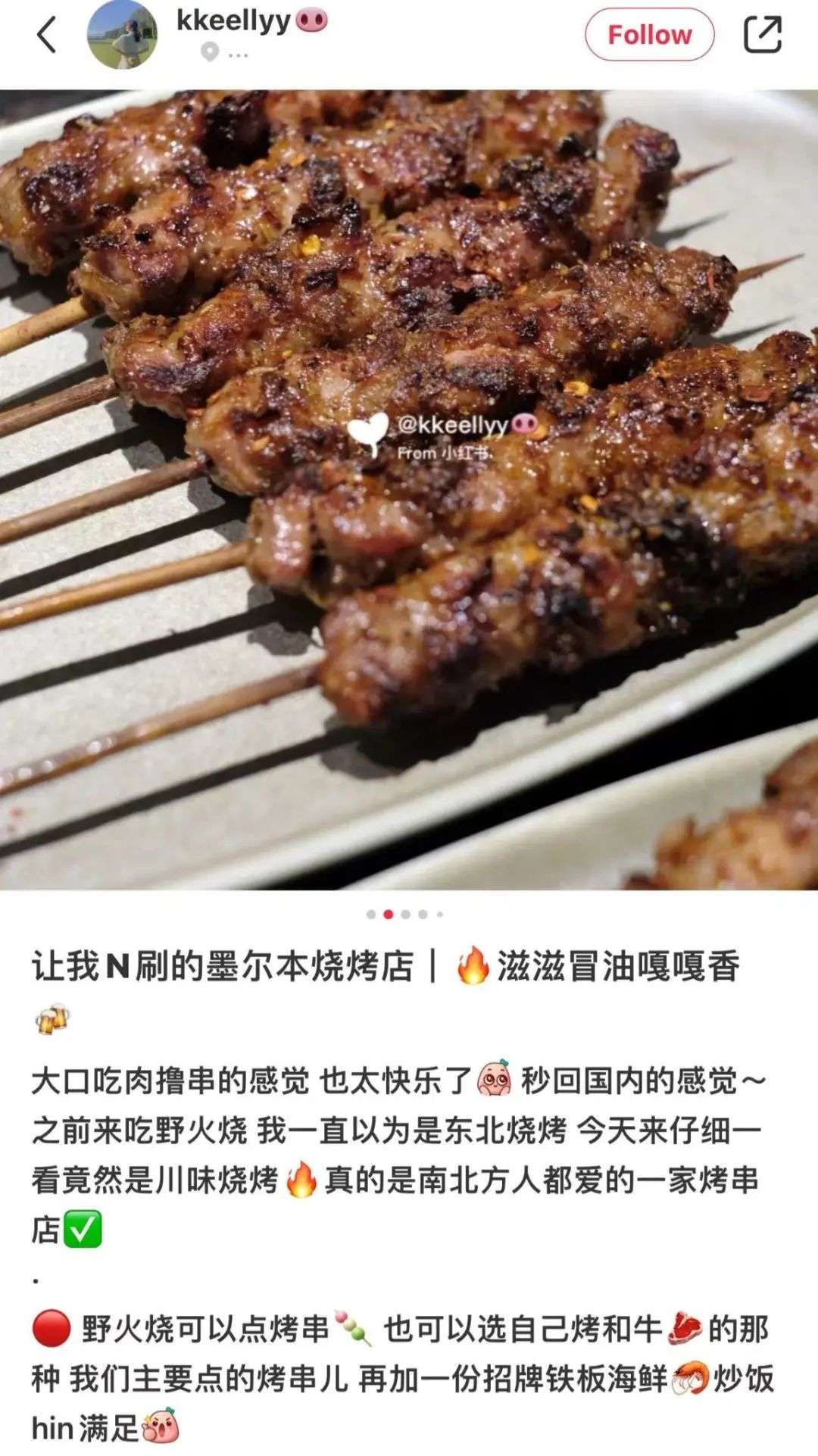Viewport: 818px width, 1456px height.
Task: Share this post
Action: (x=761, y=35)
